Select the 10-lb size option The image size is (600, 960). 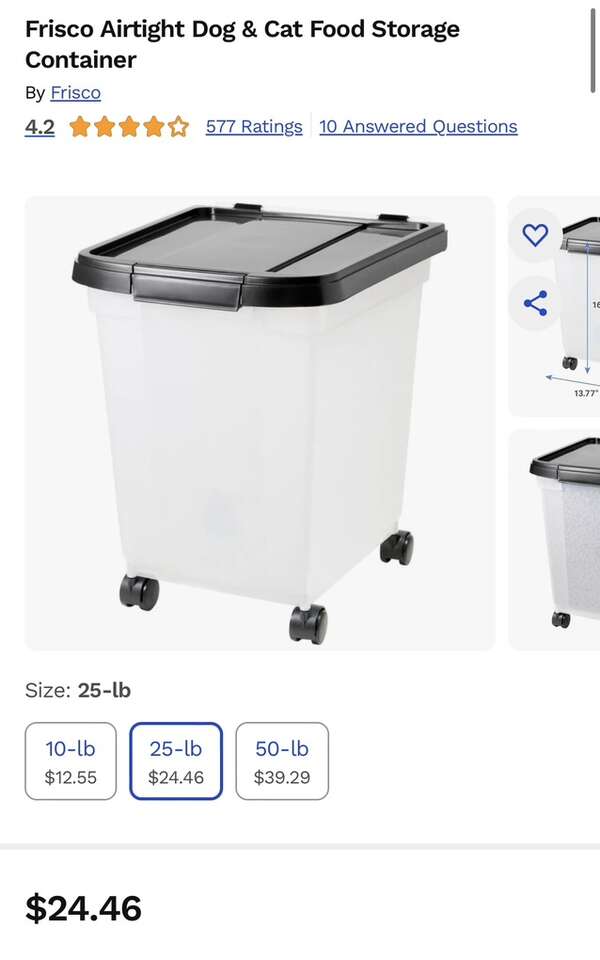pyautogui.click(x=71, y=761)
